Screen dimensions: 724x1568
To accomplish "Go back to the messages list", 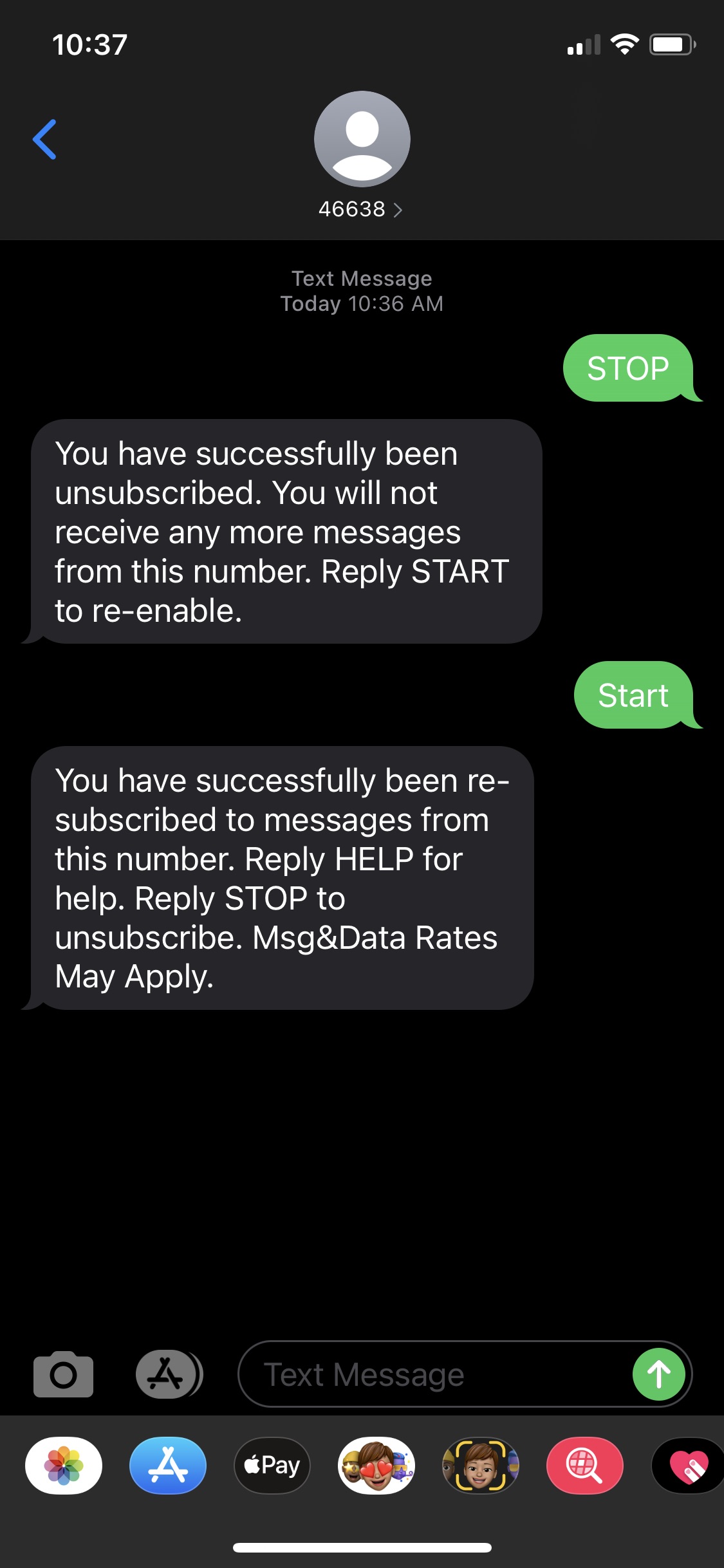I will (x=44, y=139).
